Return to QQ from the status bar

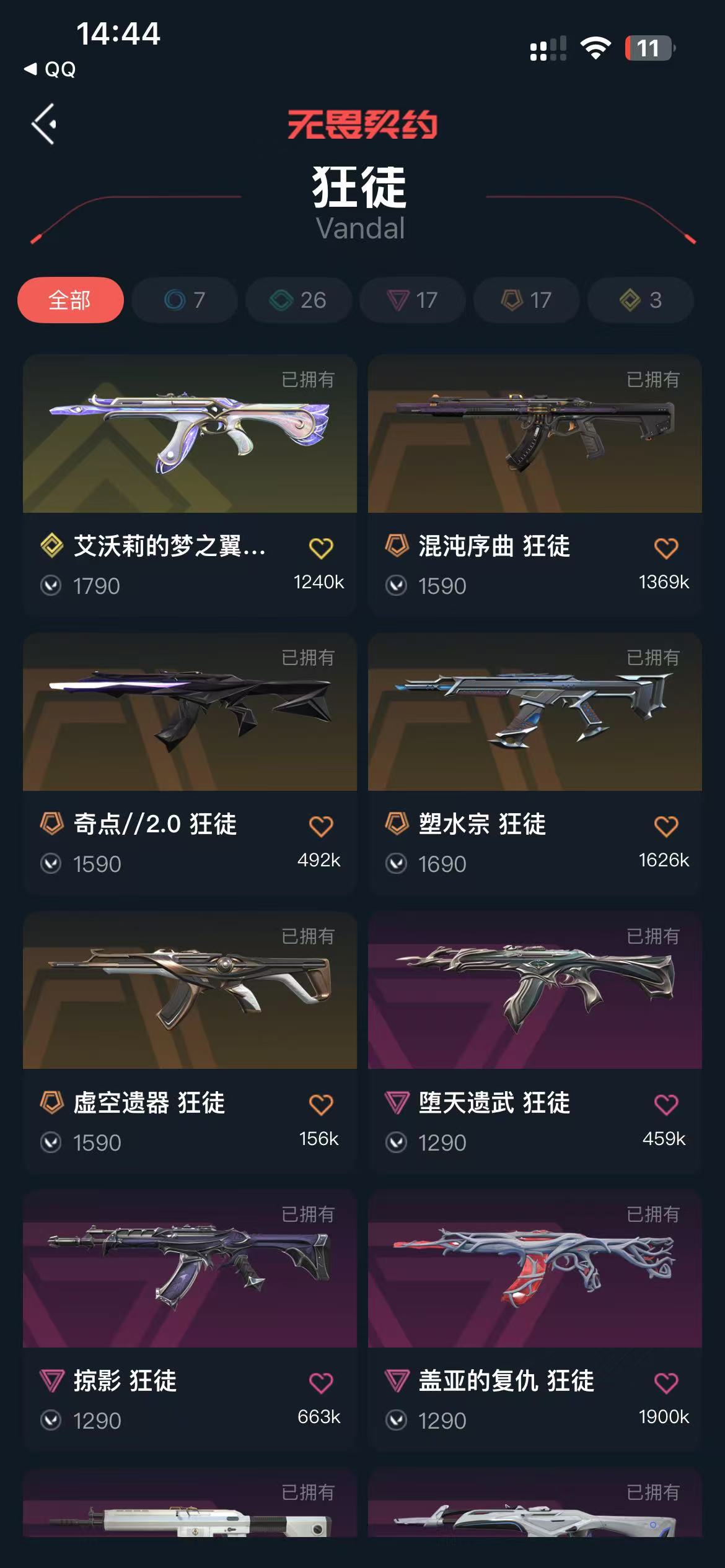(51, 69)
